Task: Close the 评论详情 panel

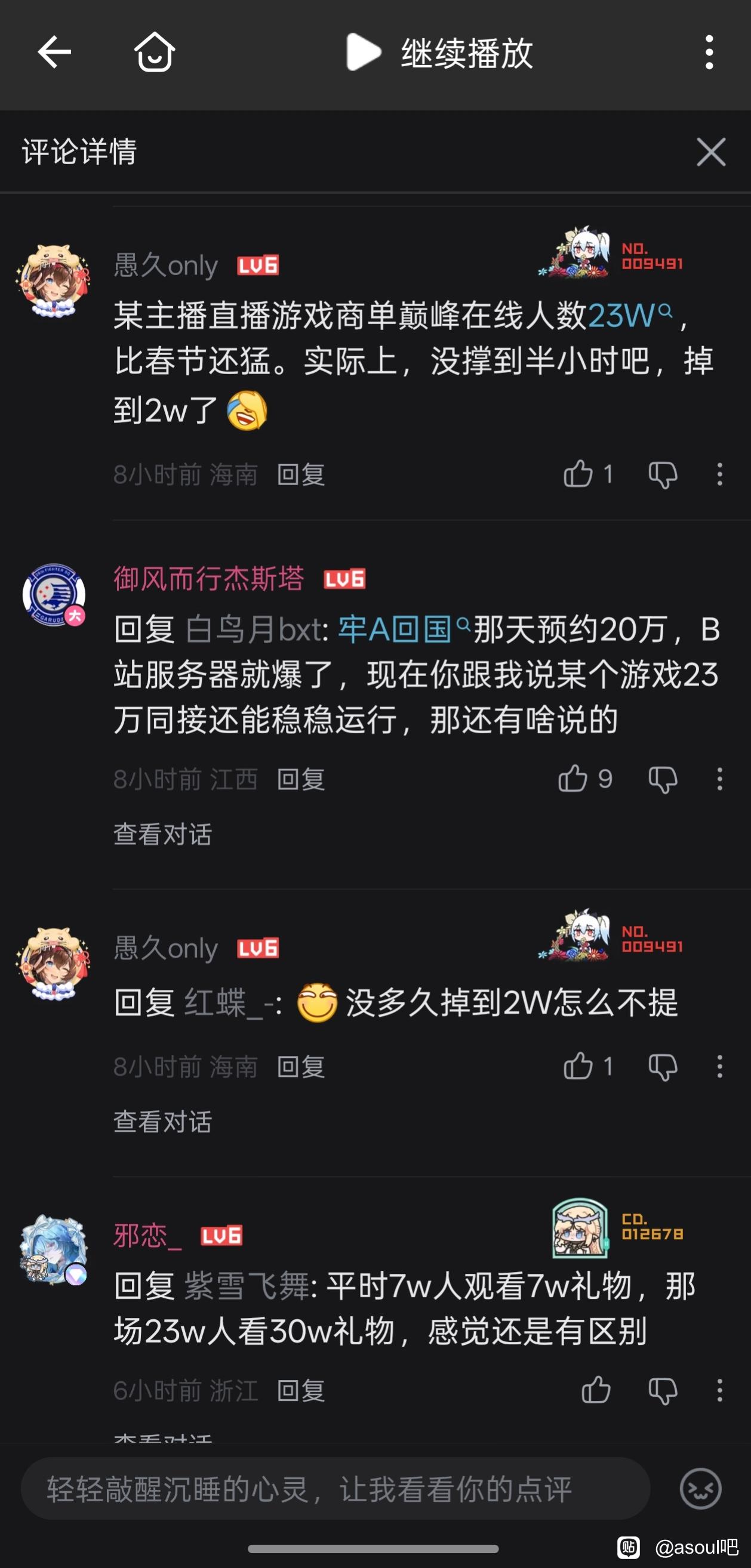Action: (x=711, y=152)
